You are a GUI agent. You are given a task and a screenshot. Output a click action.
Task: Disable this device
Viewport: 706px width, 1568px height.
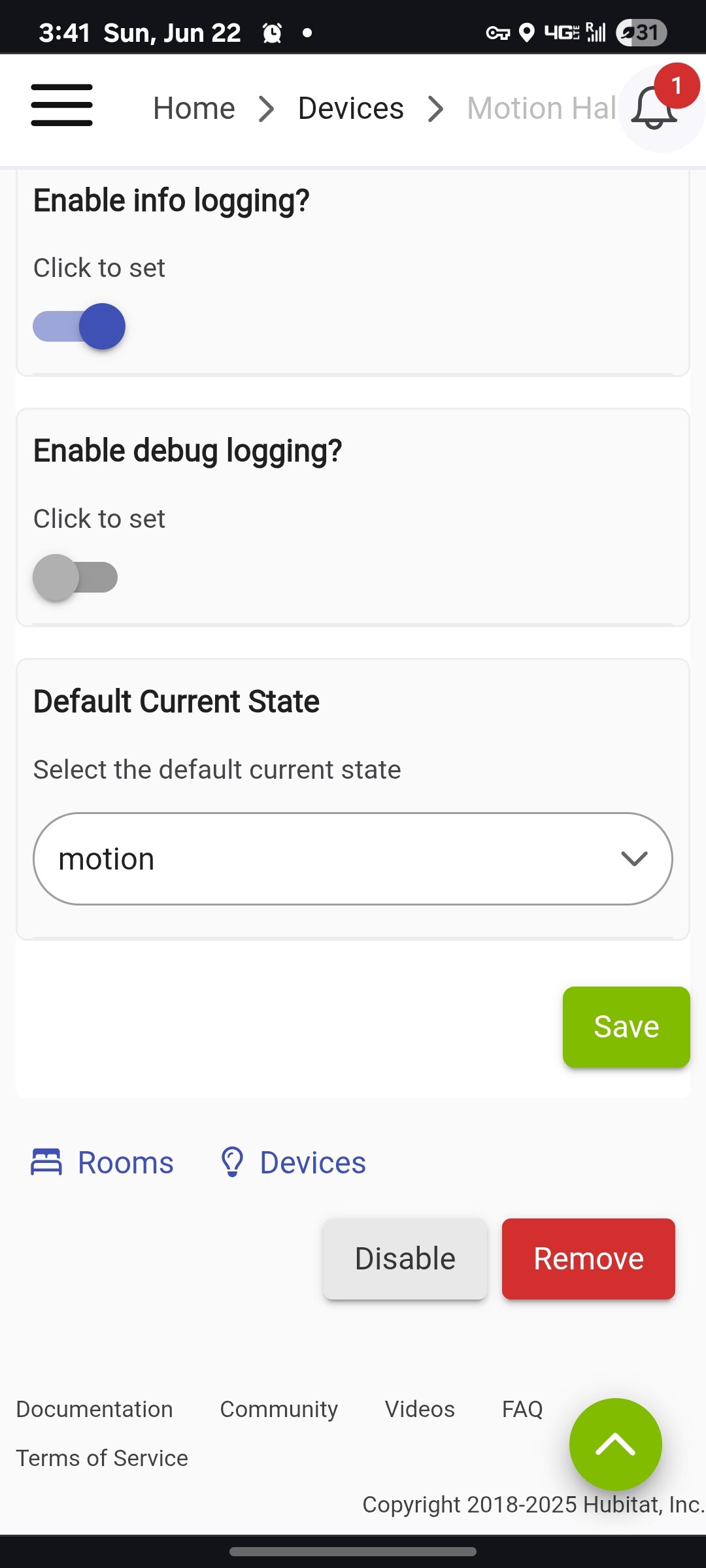(x=405, y=1259)
